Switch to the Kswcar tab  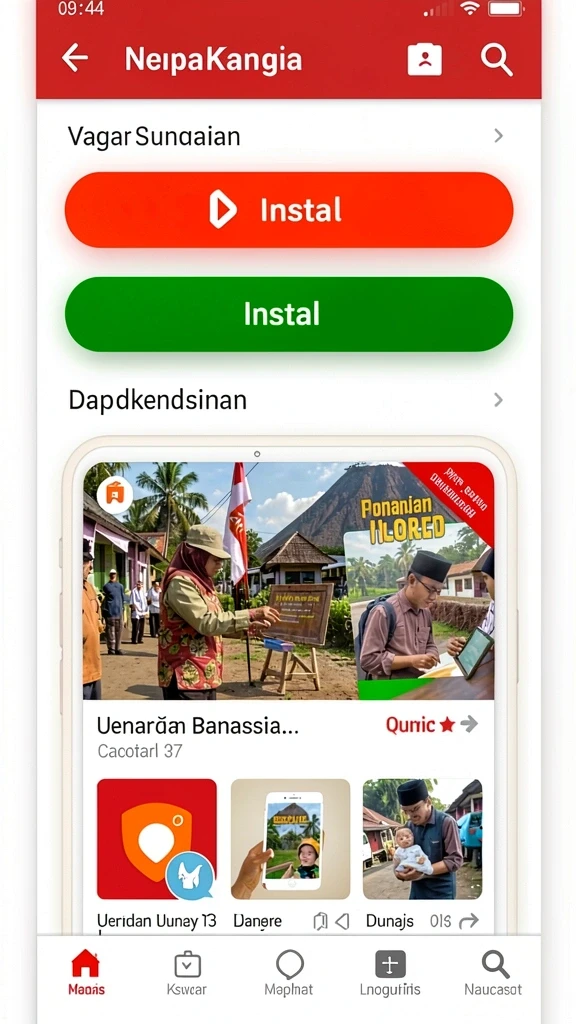tap(187, 973)
